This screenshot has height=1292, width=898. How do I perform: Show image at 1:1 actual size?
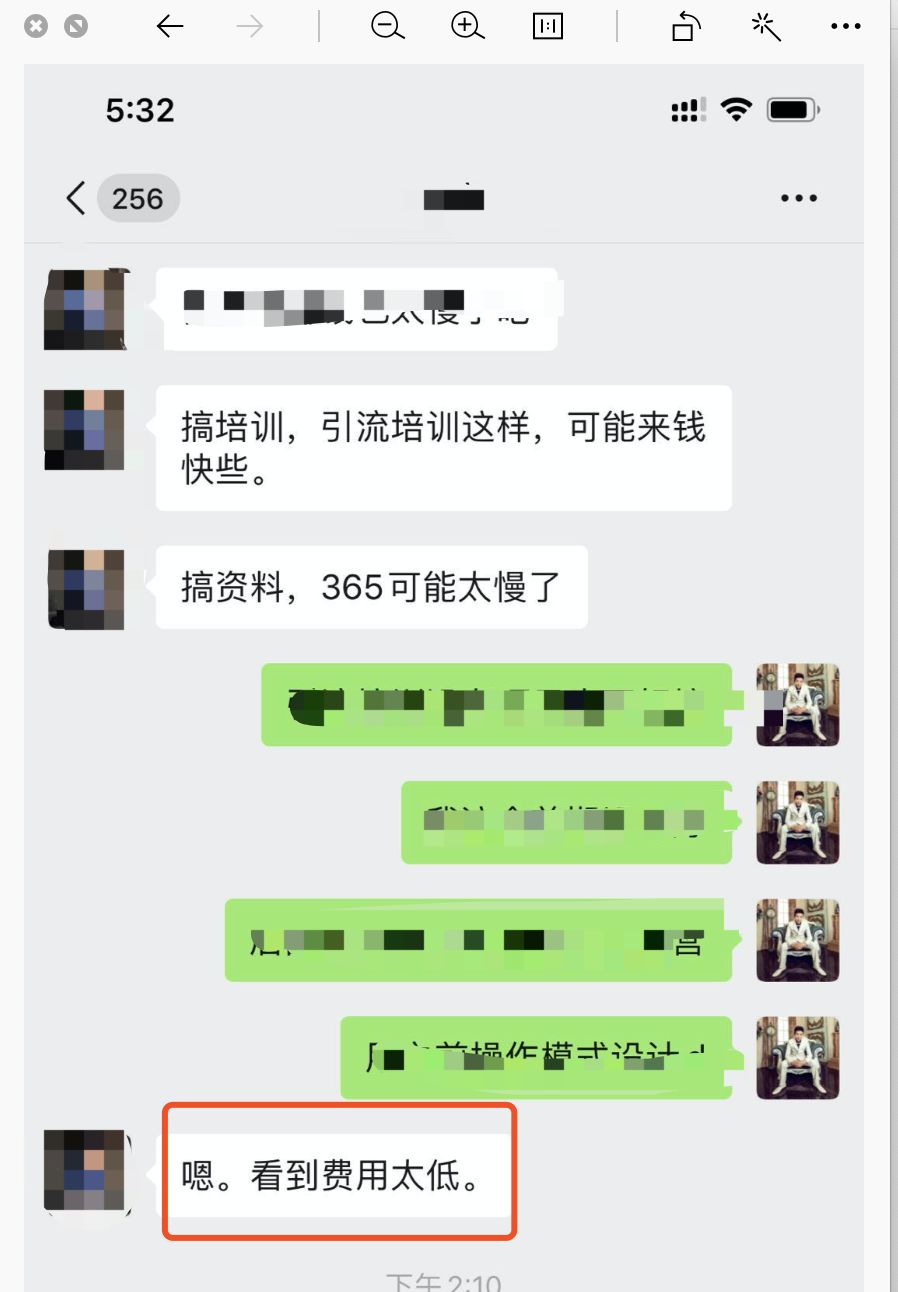tap(548, 27)
